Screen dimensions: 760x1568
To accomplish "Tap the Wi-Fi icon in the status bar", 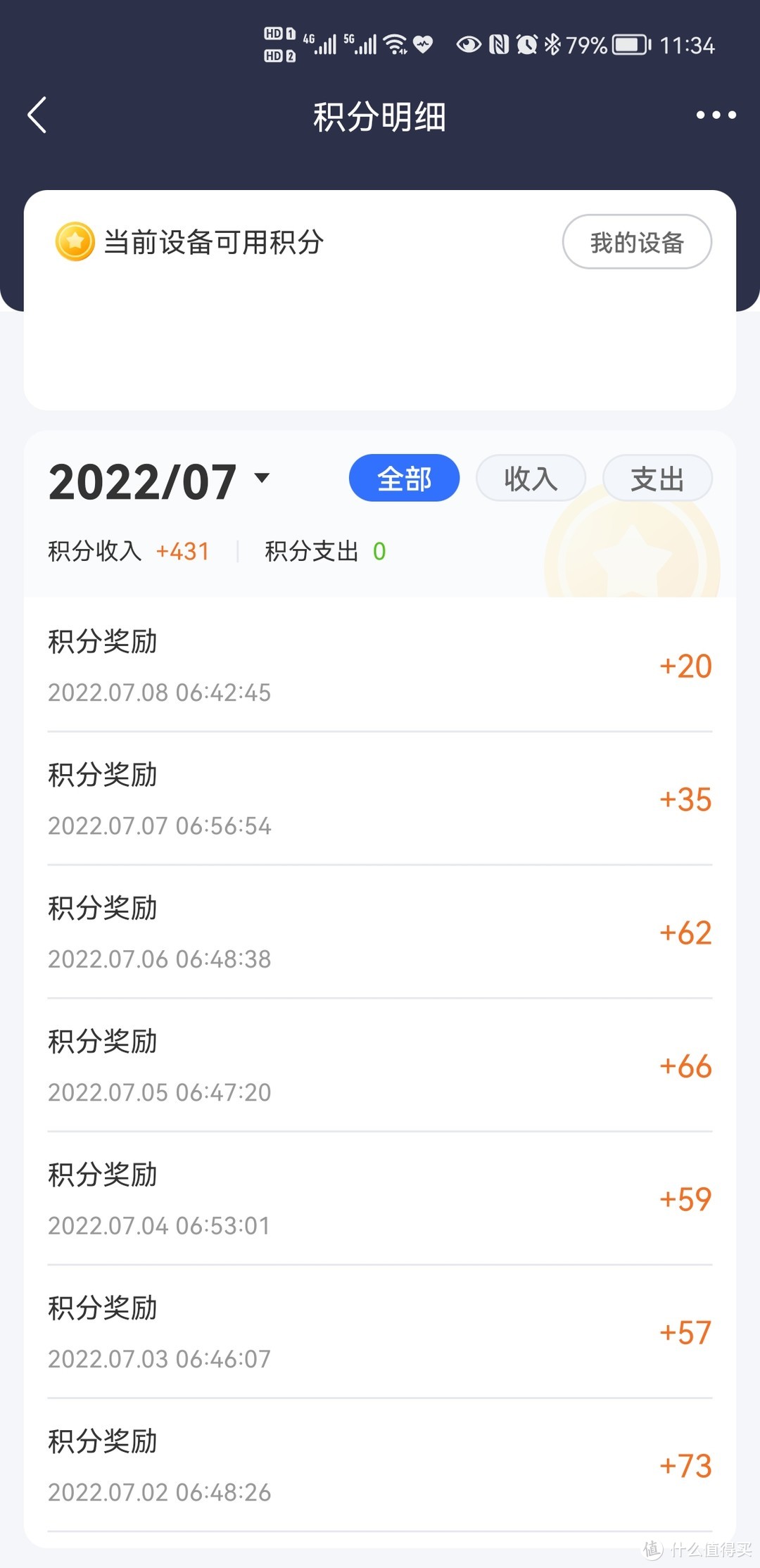I will 394,42.
